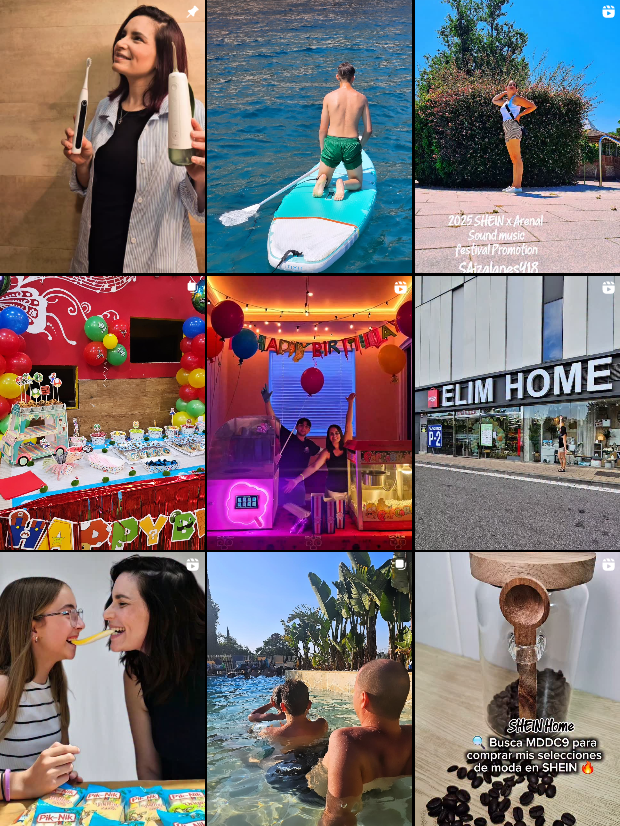The width and height of the screenshot is (620, 826).
Task: Open the SHEIN Home coffee jar reel
Action: (x=517, y=688)
